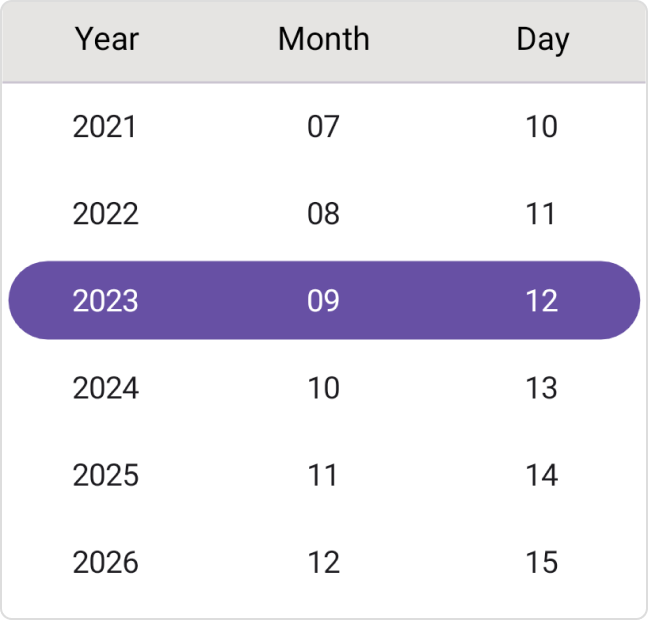
Task: Pick year 2024 in the date picker
Action: [105, 388]
